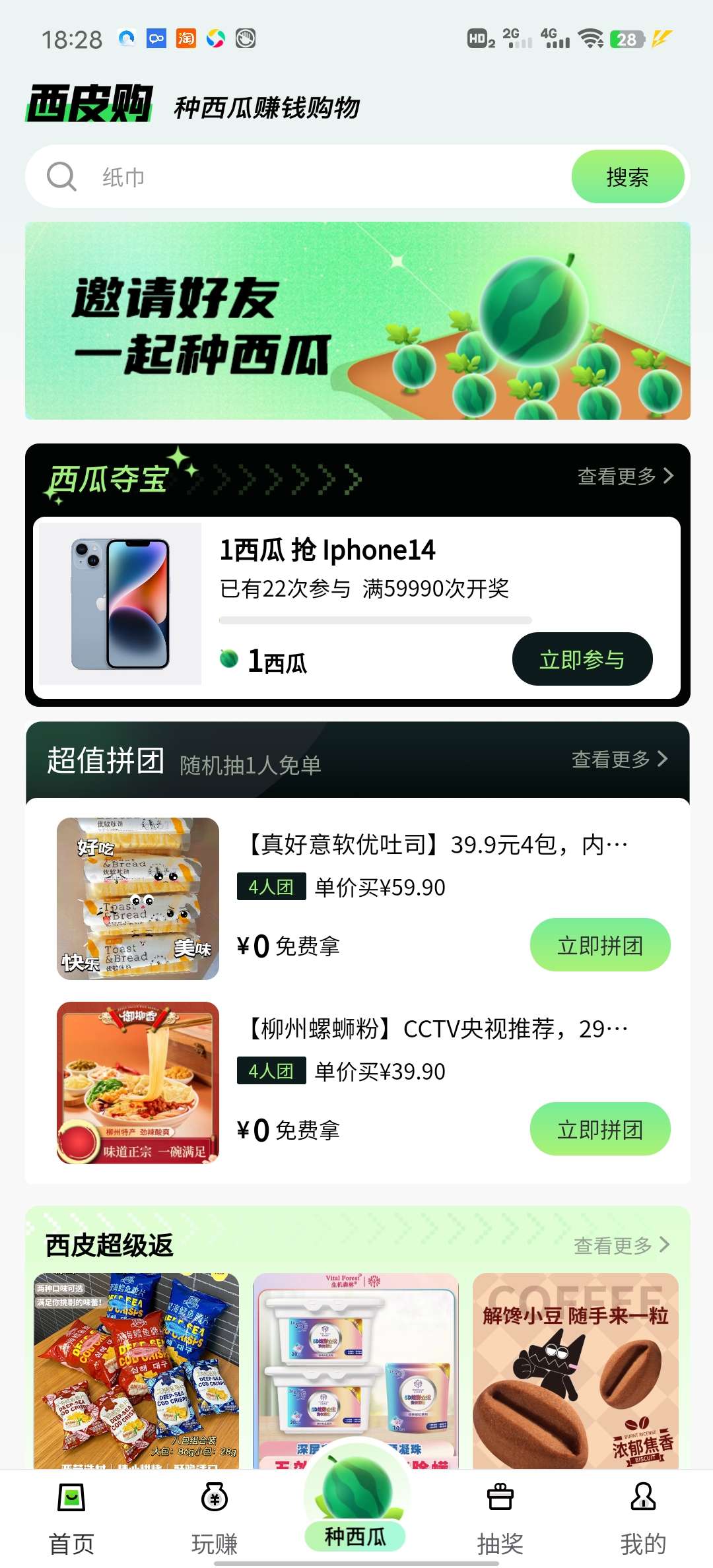This screenshot has height=1568, width=713.
Task: Start group buy for 真好意软优吐司
Action: tap(599, 945)
